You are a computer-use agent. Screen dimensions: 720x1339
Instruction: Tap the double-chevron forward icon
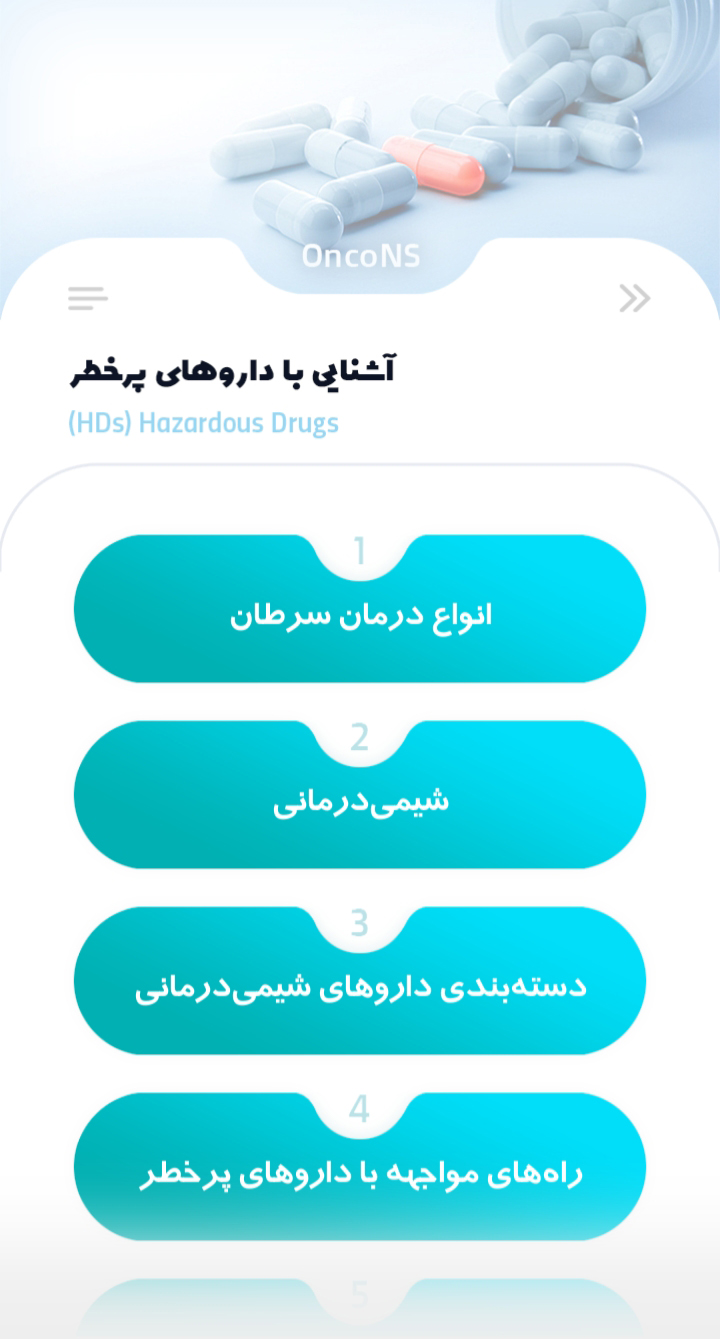pyautogui.click(x=634, y=298)
